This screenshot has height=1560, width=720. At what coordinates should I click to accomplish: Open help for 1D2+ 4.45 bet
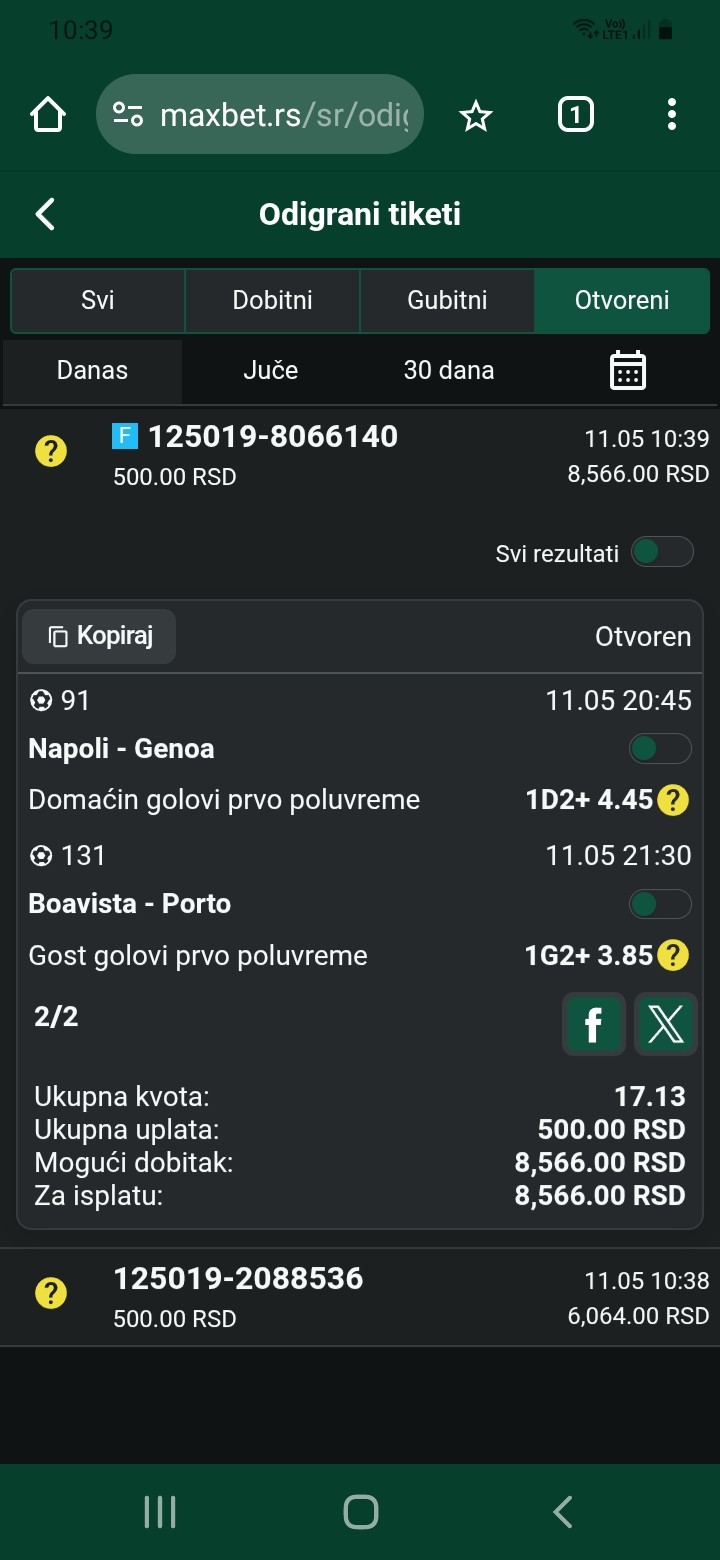click(x=674, y=800)
